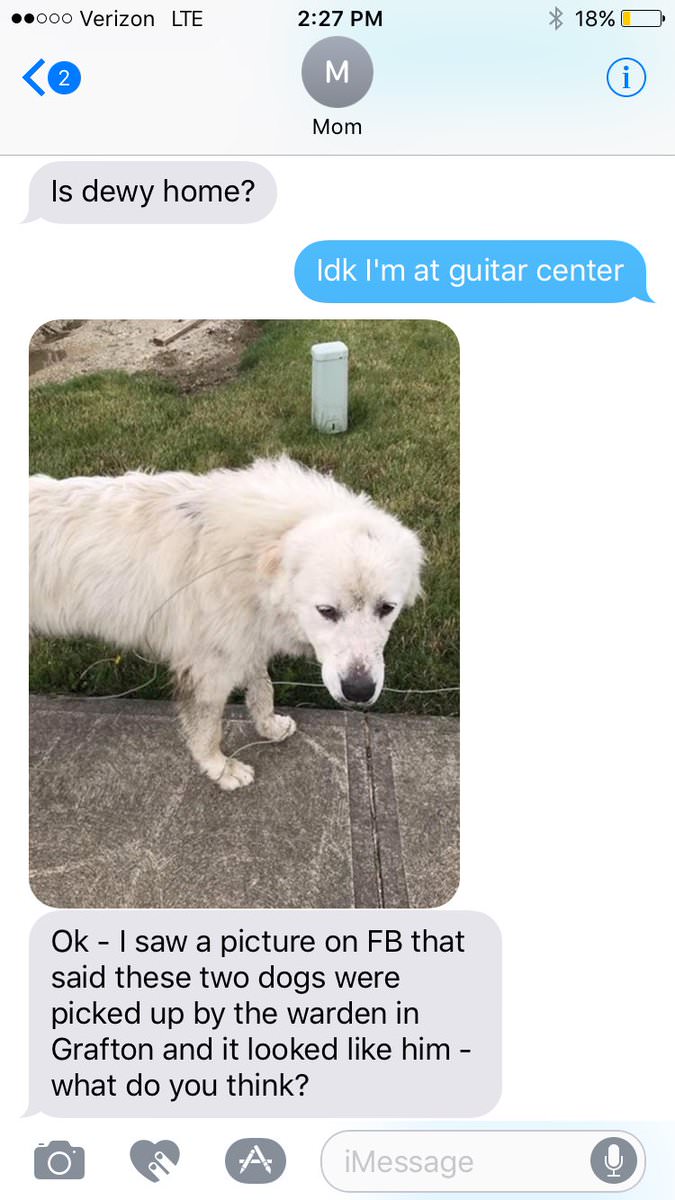Screen dimensions: 675x1200
Task: Open Mom's contact avatar
Action: coord(337,73)
